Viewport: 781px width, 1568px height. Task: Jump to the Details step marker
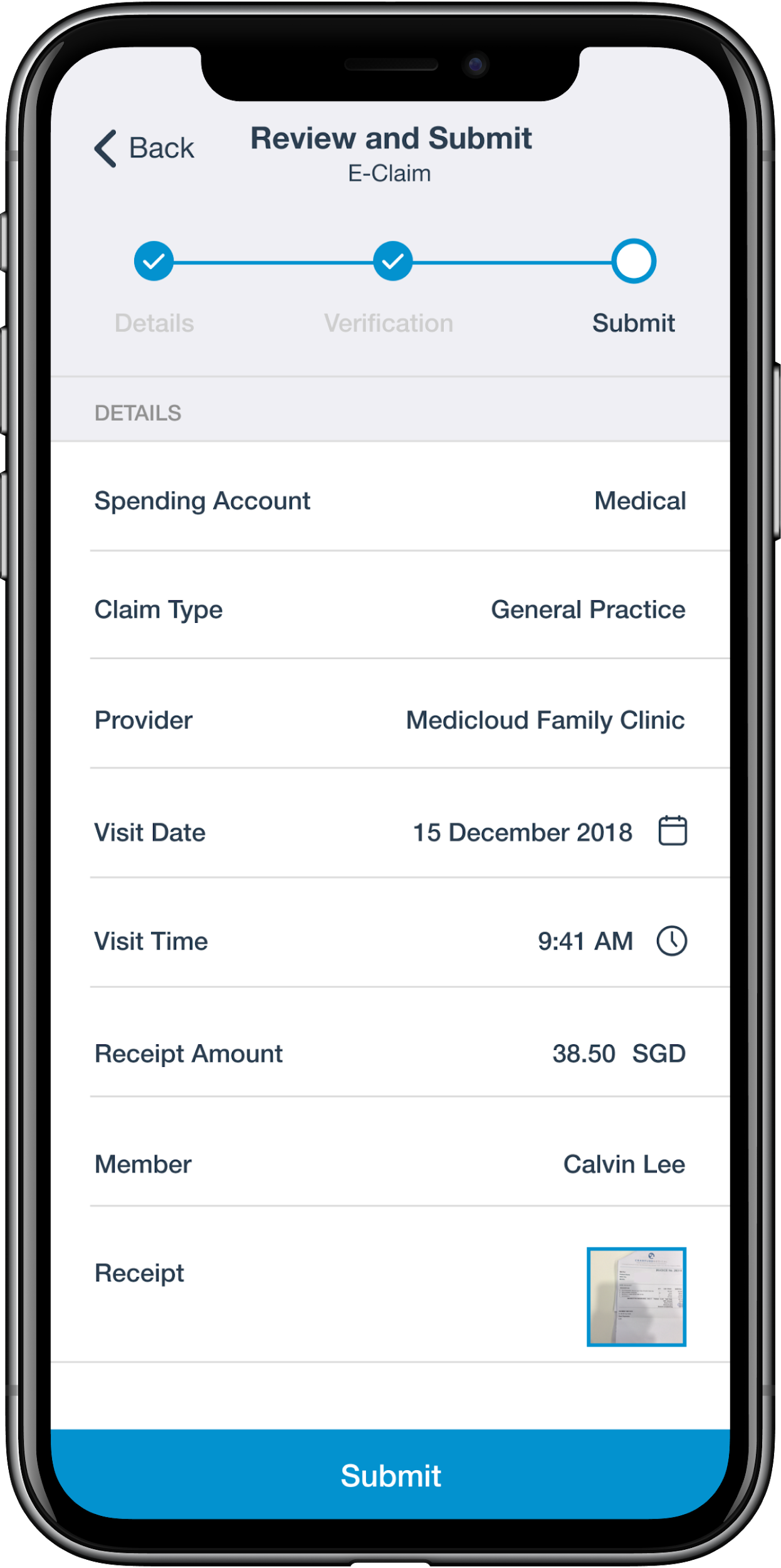154,261
